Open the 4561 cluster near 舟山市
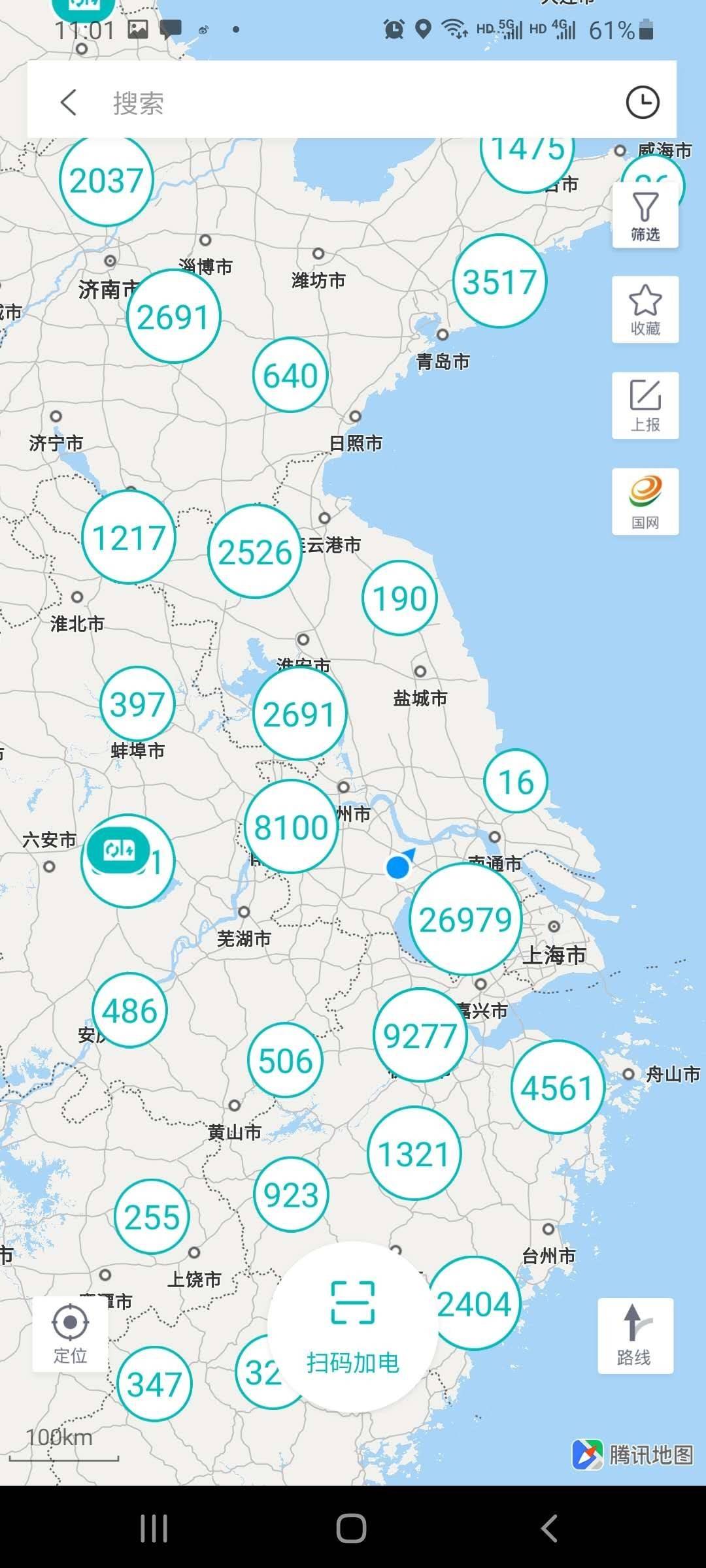 coord(557,1087)
